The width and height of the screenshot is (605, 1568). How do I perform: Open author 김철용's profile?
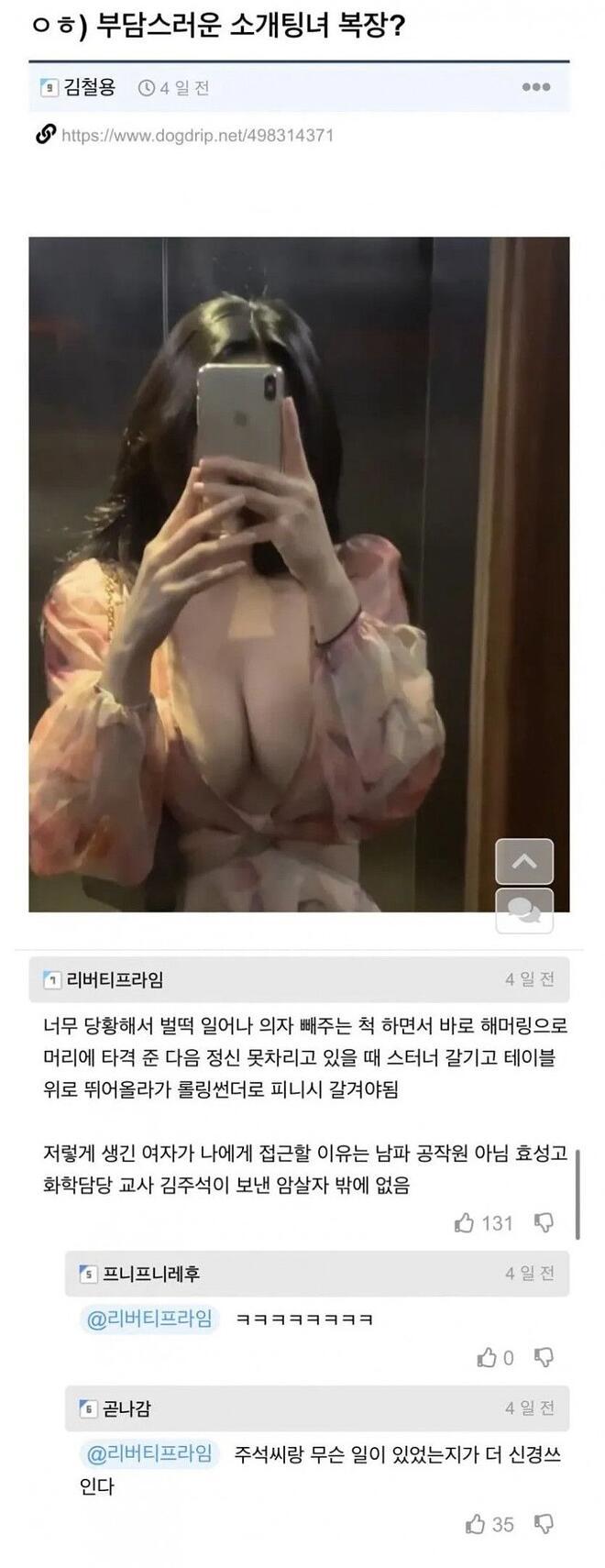(89, 87)
